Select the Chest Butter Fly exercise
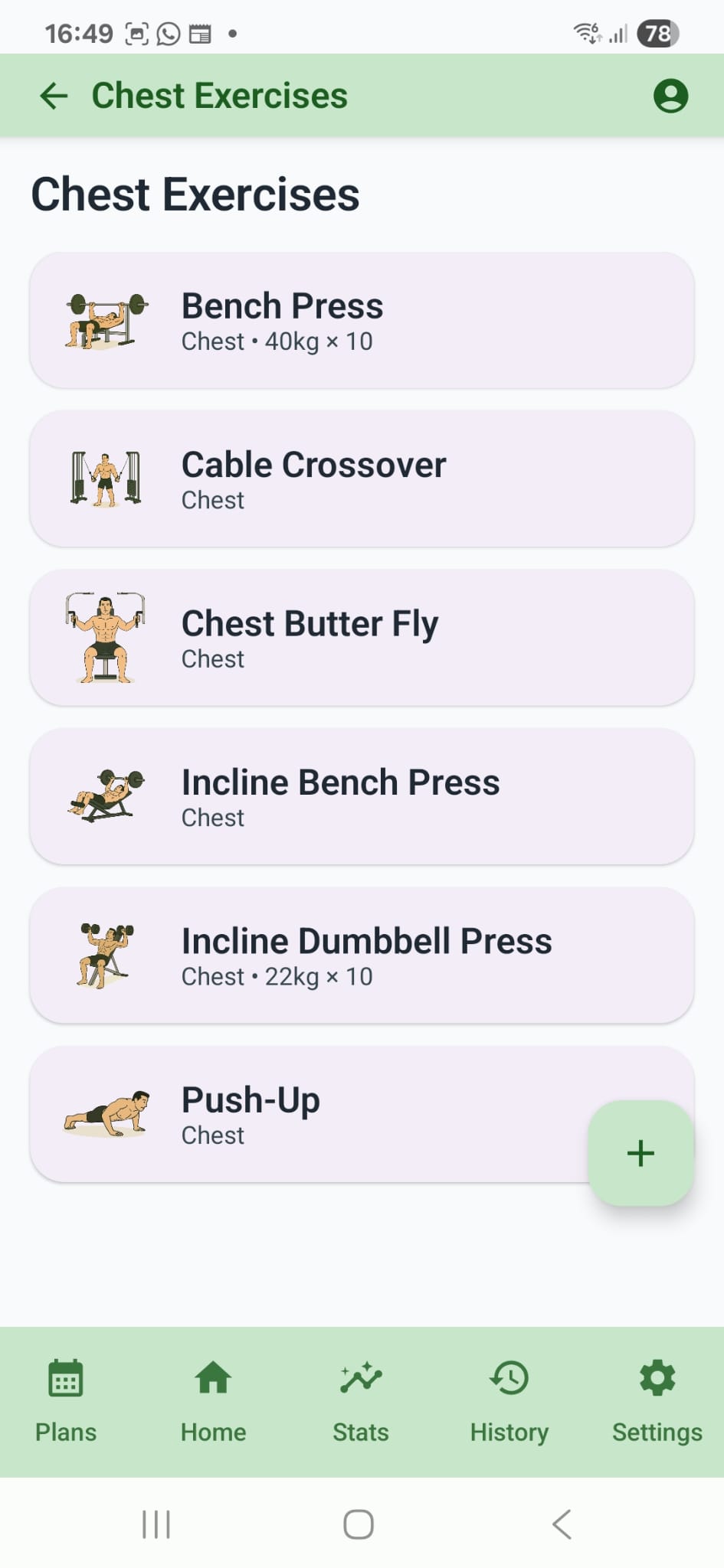This screenshot has width=724, height=1568. point(360,638)
